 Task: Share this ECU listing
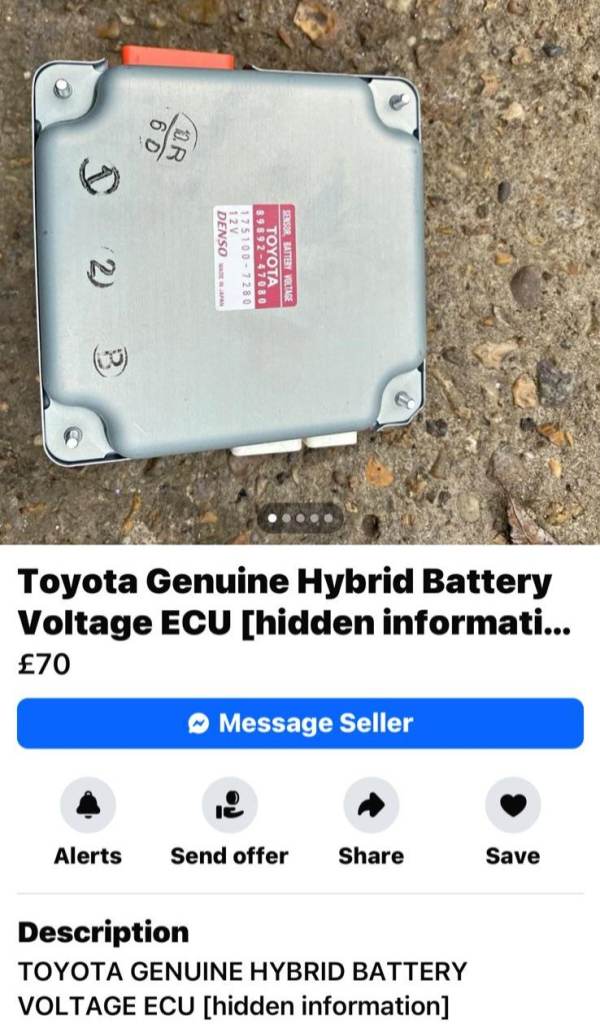coord(371,805)
